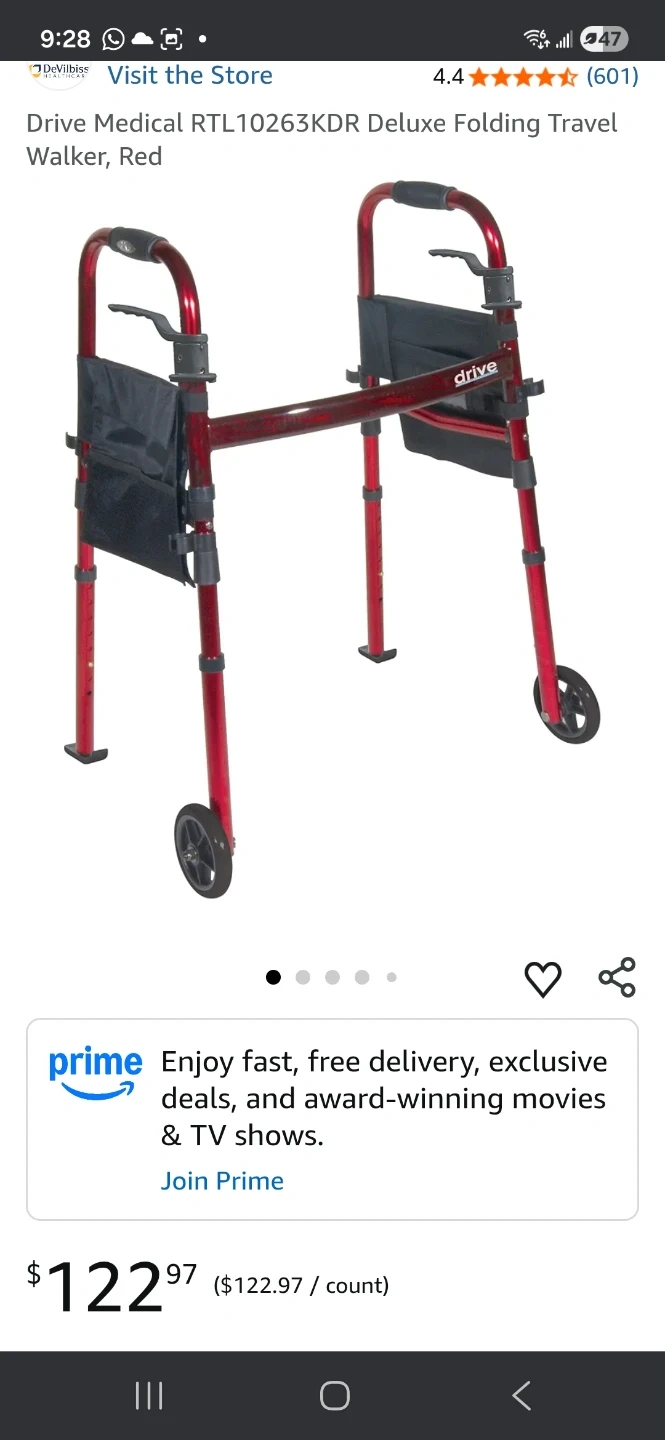This screenshot has width=665, height=1440.
Task: Add walker to wish list with heart
Action: [x=543, y=979]
